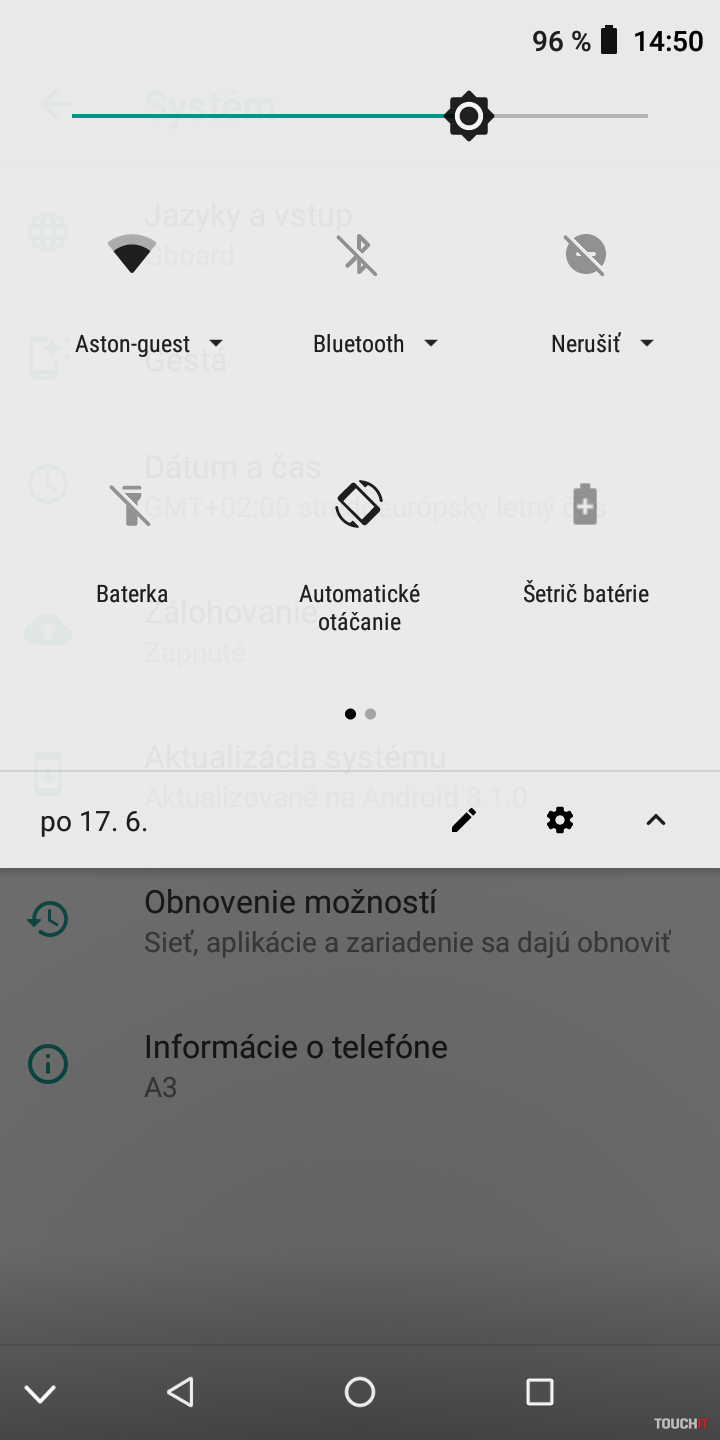Turn on the Bluetooth tile
Viewport: 720px width, 1440px height.
click(x=359, y=254)
